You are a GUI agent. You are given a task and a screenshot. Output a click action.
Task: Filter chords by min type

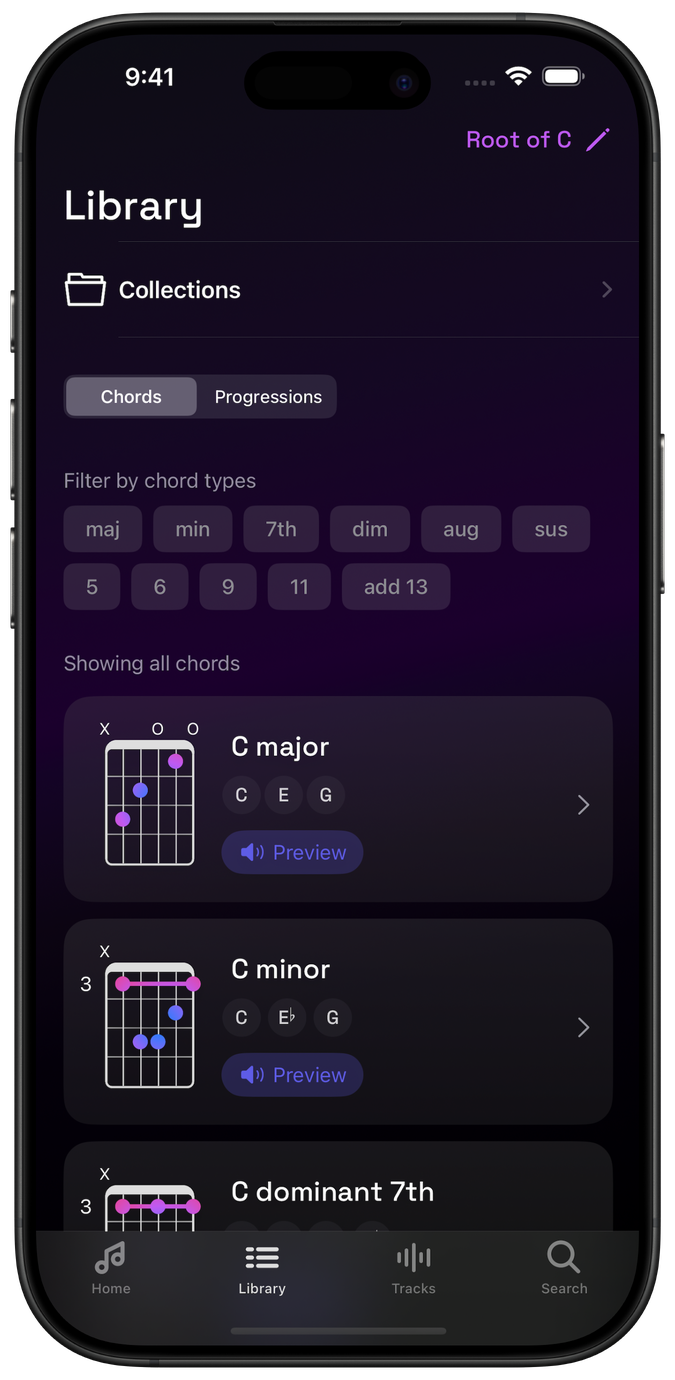192,530
